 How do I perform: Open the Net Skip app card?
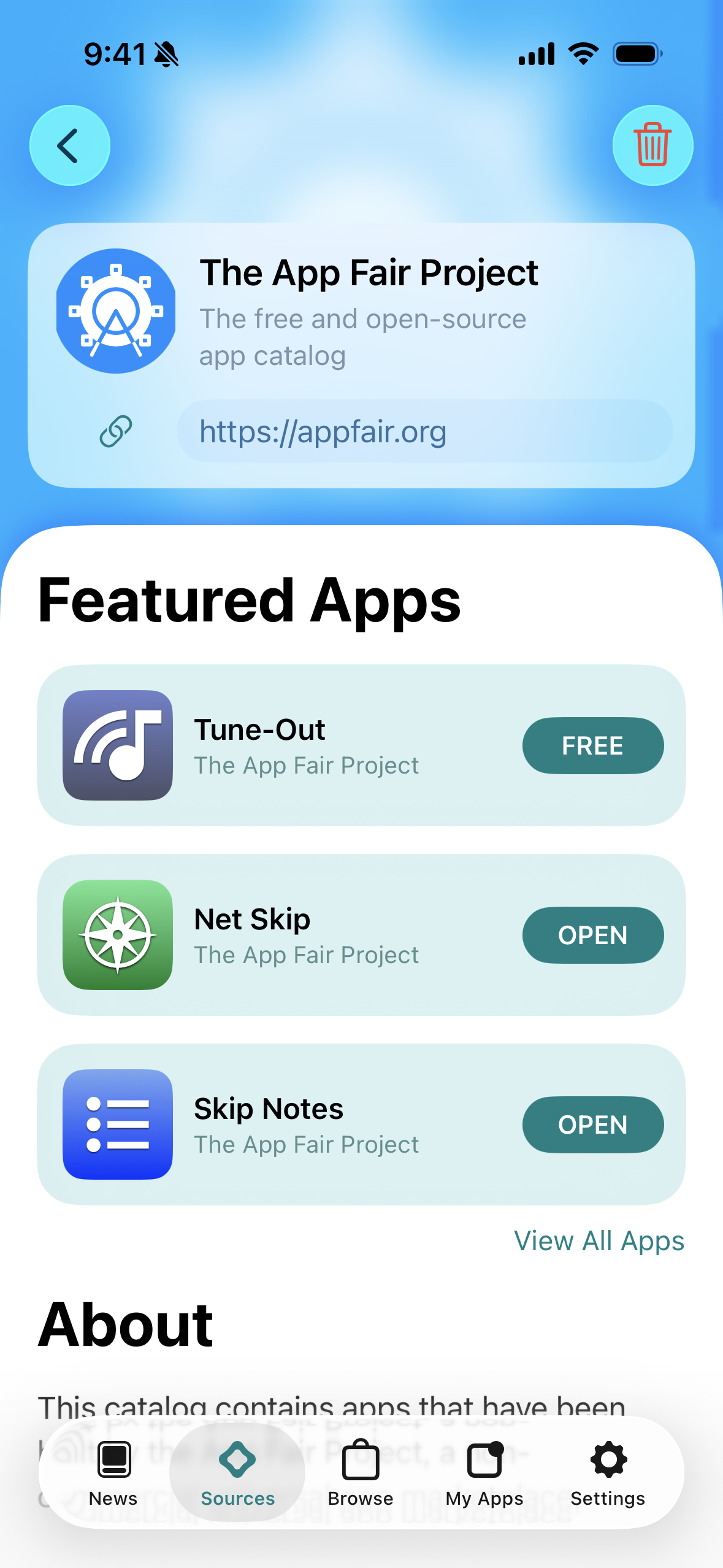307,935
